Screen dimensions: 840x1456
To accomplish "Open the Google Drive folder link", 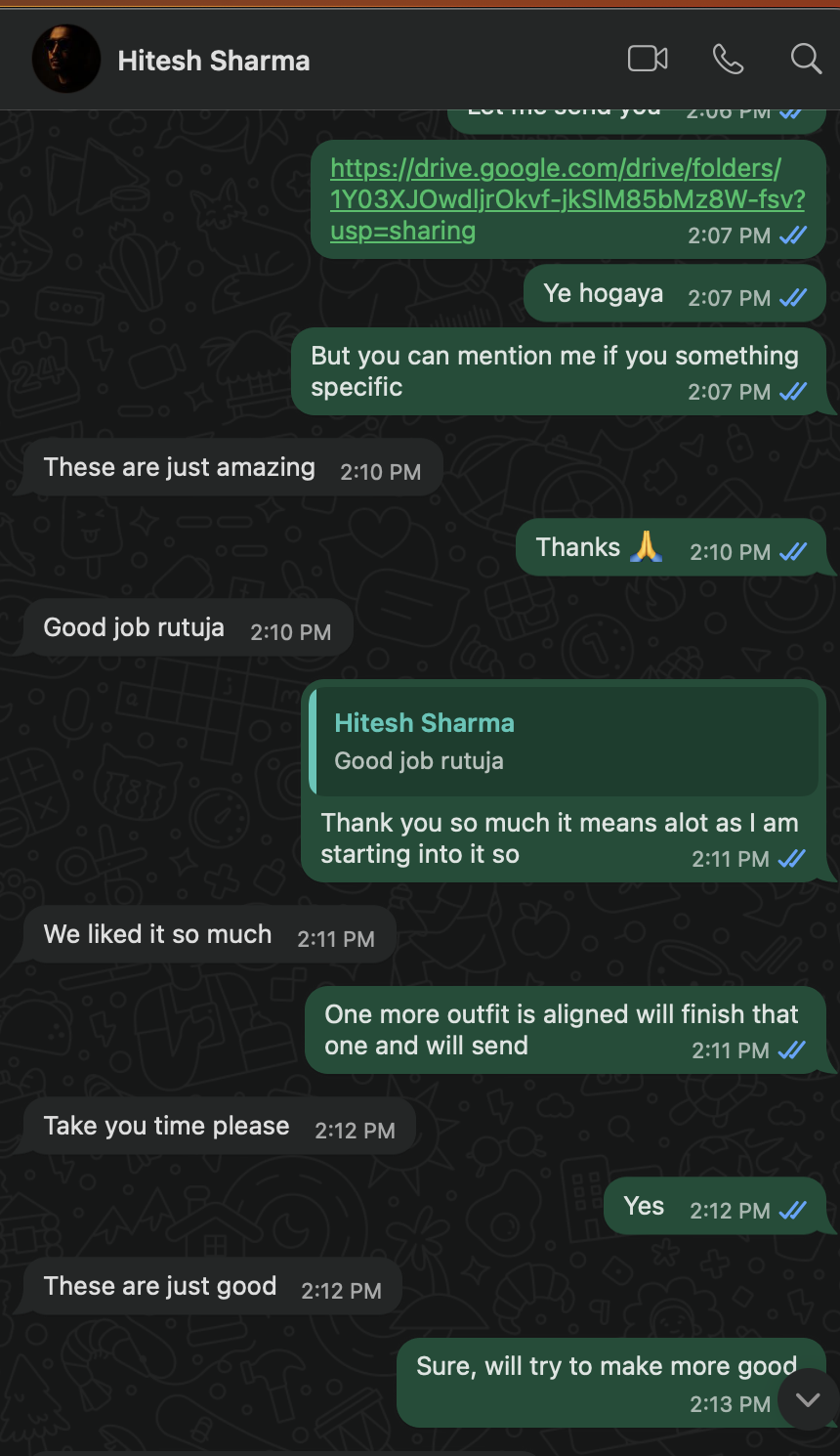I will coord(567,199).
